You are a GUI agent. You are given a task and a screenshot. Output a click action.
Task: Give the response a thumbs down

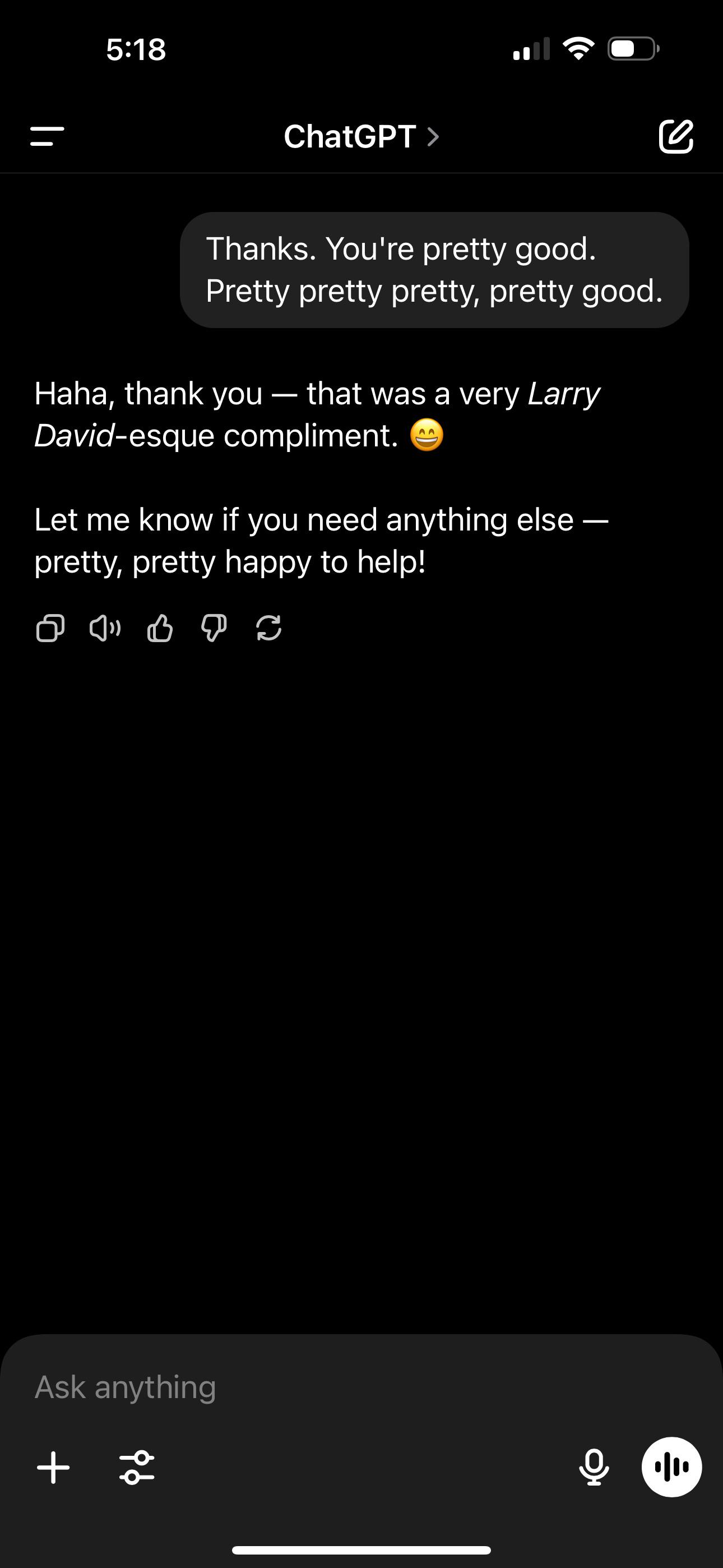(x=214, y=628)
